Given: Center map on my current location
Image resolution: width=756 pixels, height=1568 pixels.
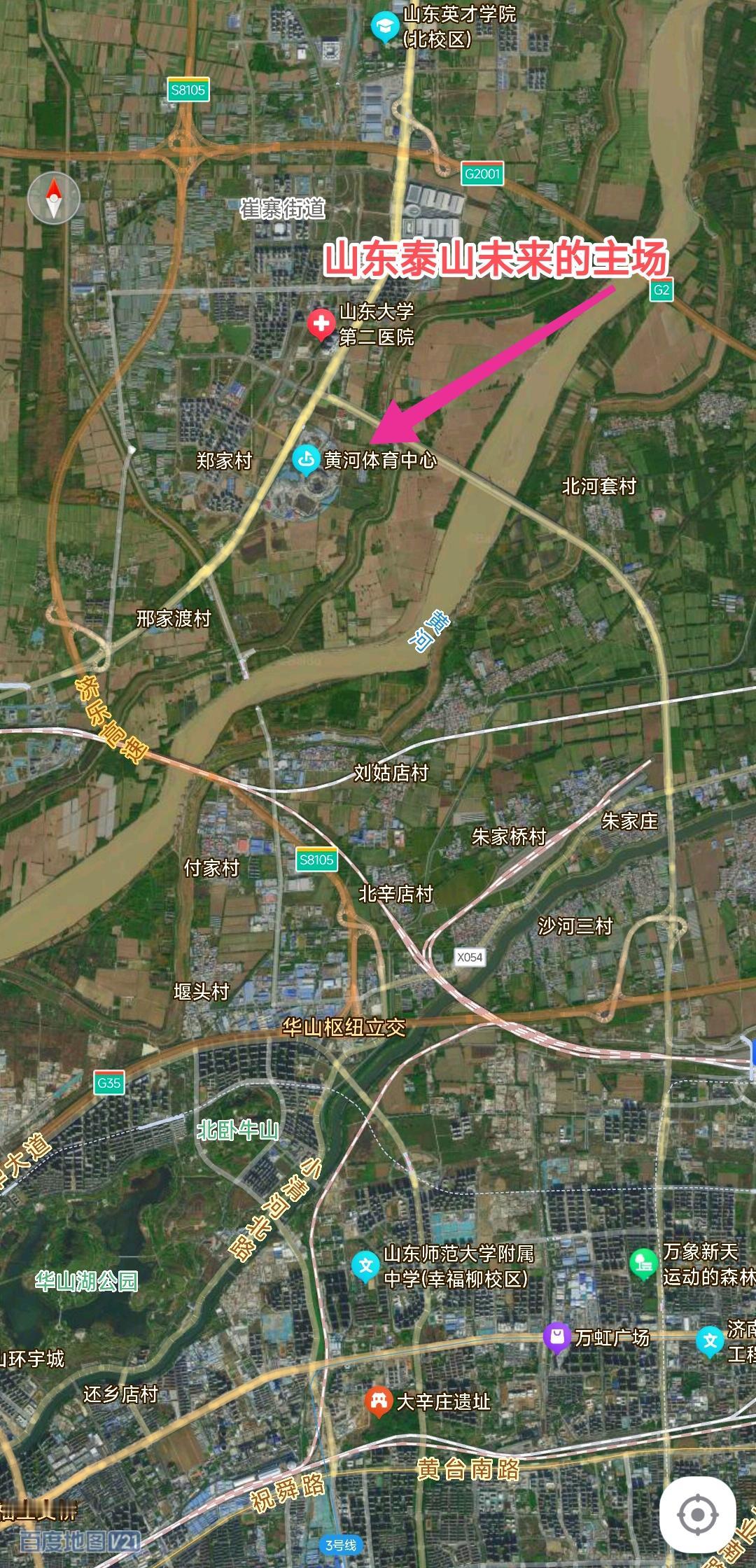Looking at the screenshot, I should tap(697, 1515).
